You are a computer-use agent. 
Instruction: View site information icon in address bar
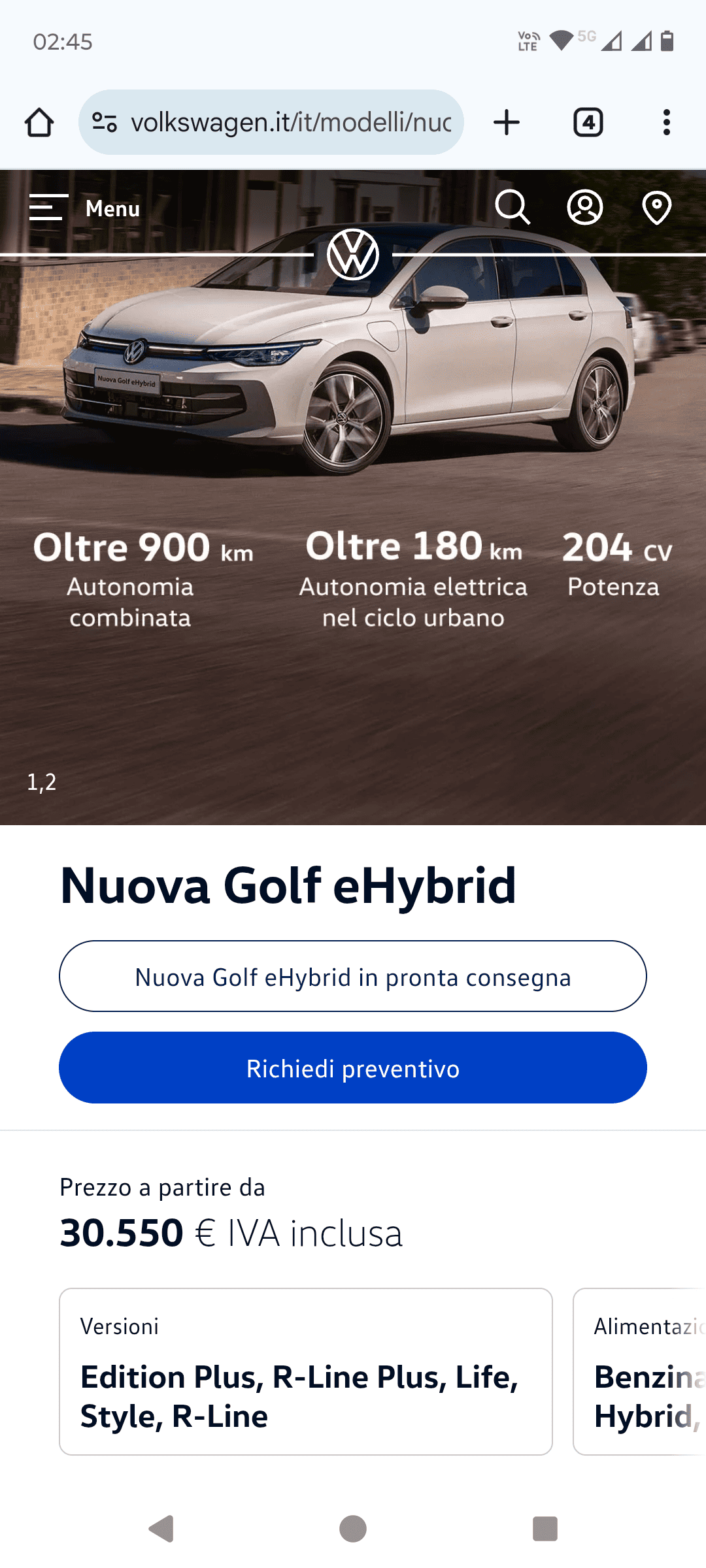click(x=105, y=122)
